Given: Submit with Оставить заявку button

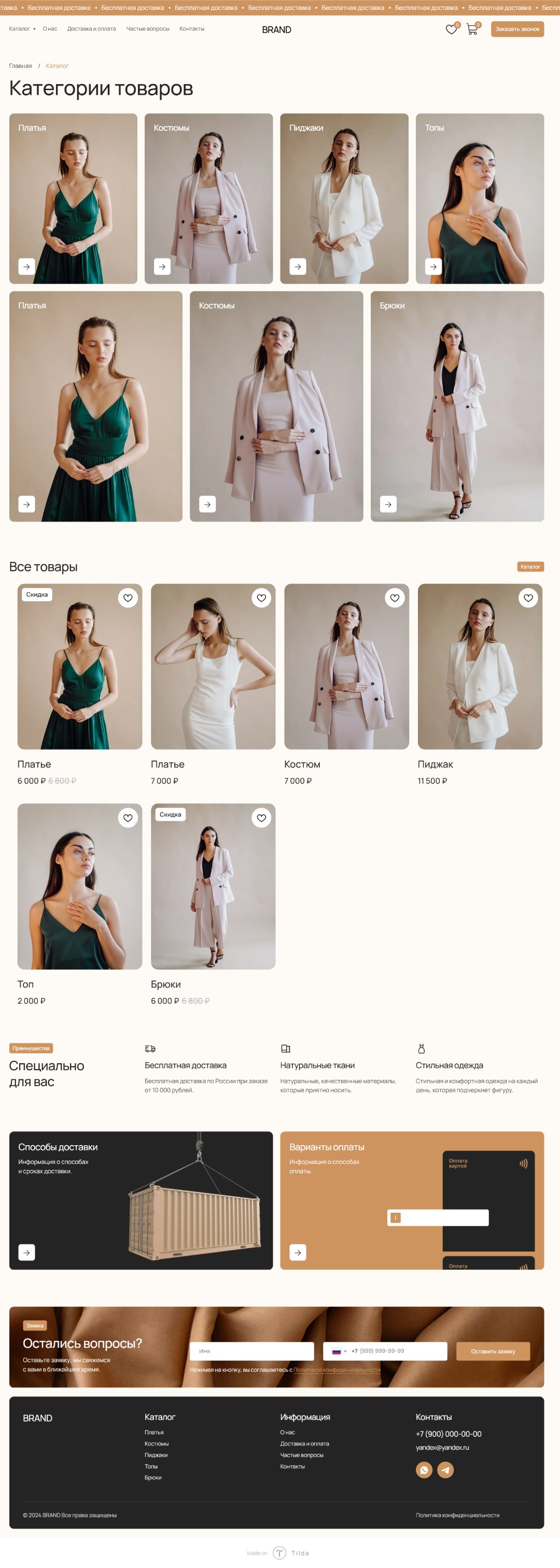Looking at the screenshot, I should 493,1351.
